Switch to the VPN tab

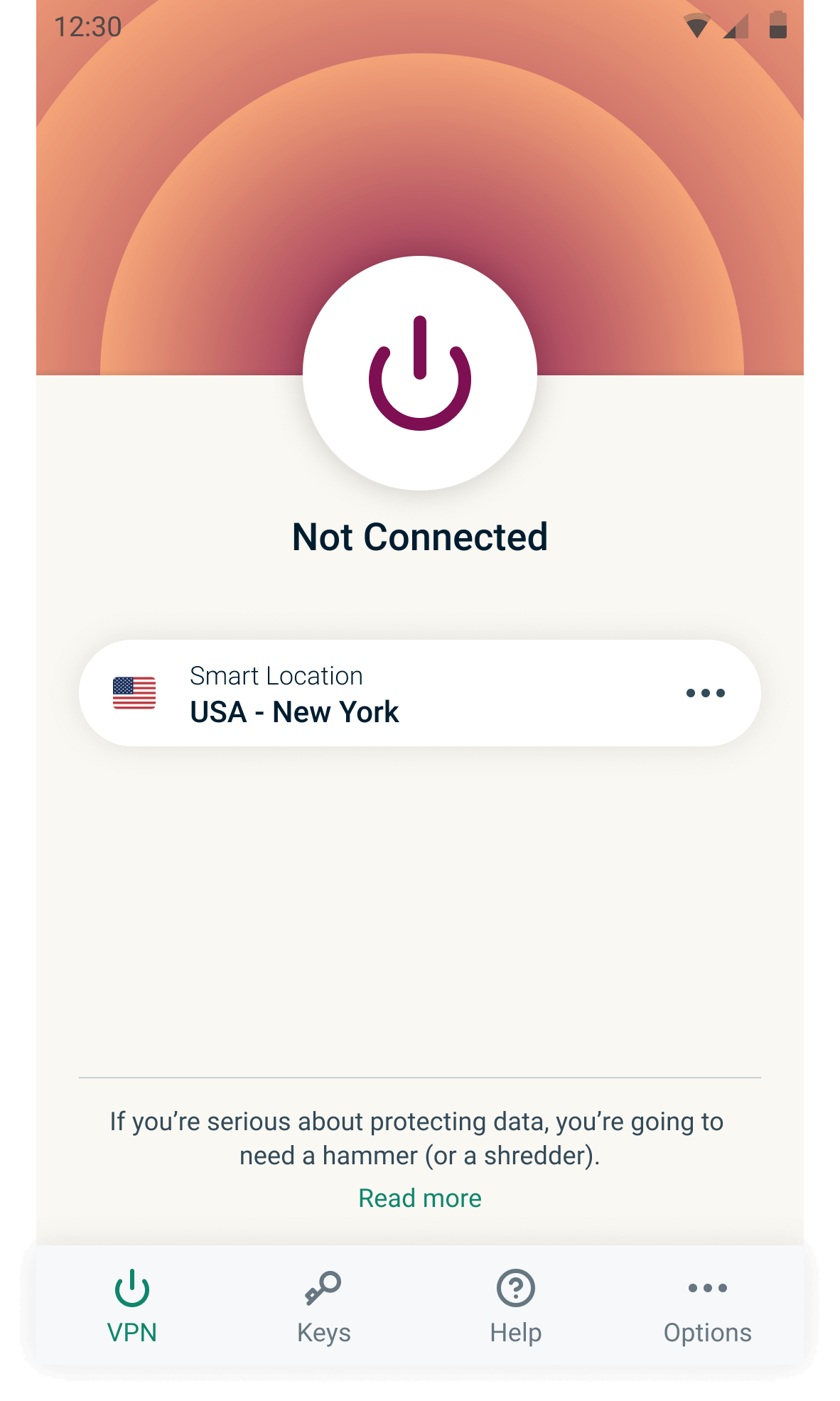click(x=132, y=1306)
